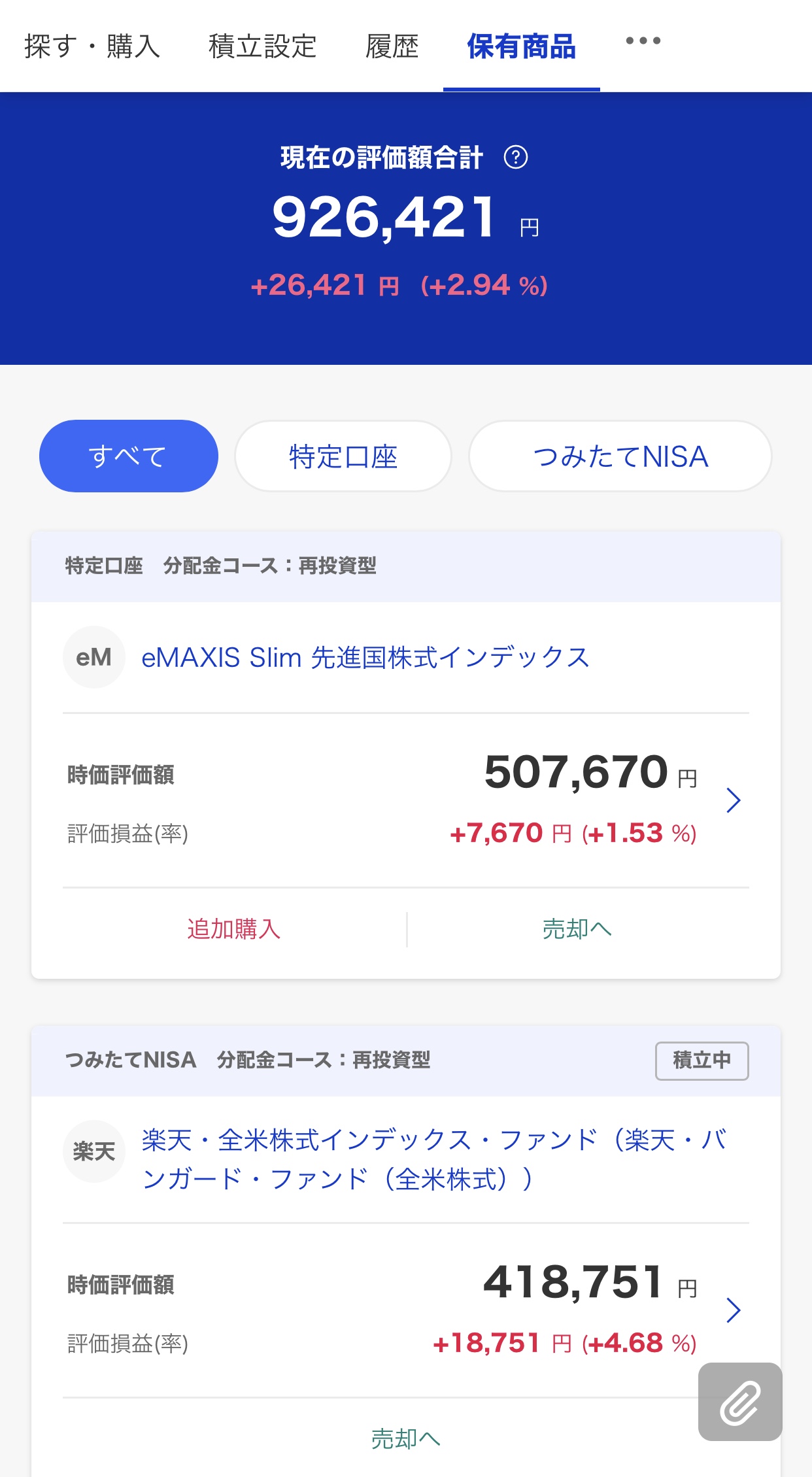The width and height of the screenshot is (812, 1477).
Task: Expand details chevron for 418,751 円 valuation
Action: [734, 1310]
